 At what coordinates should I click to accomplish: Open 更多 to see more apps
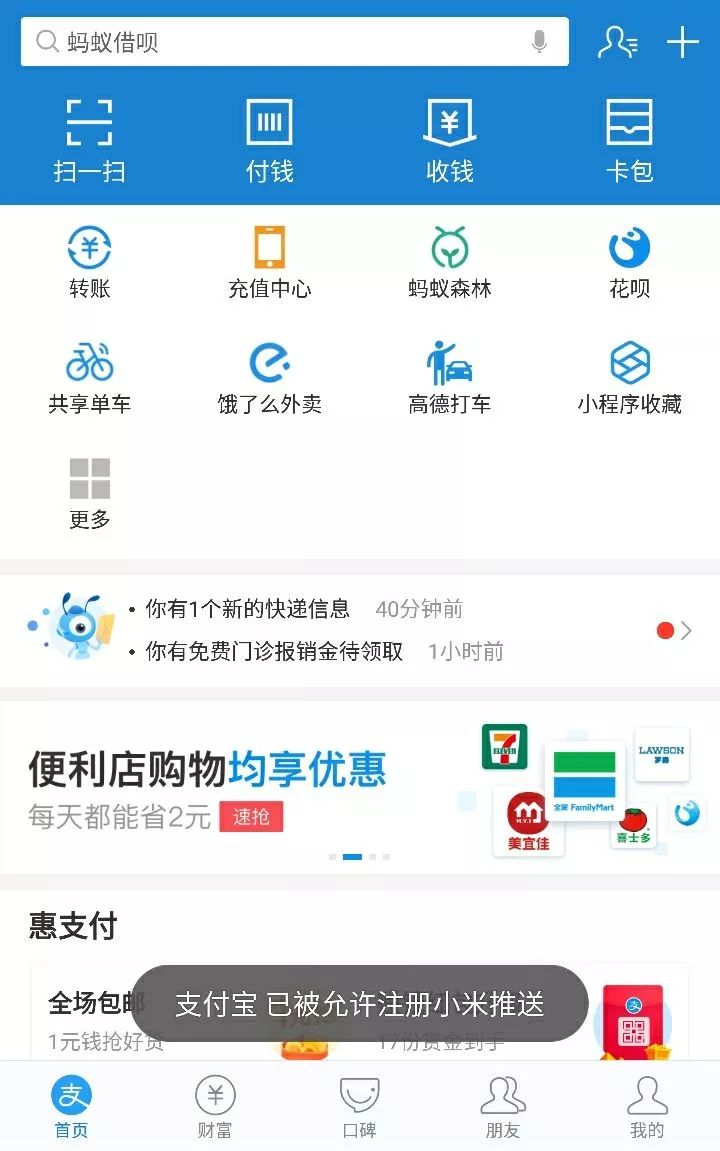coord(89,493)
